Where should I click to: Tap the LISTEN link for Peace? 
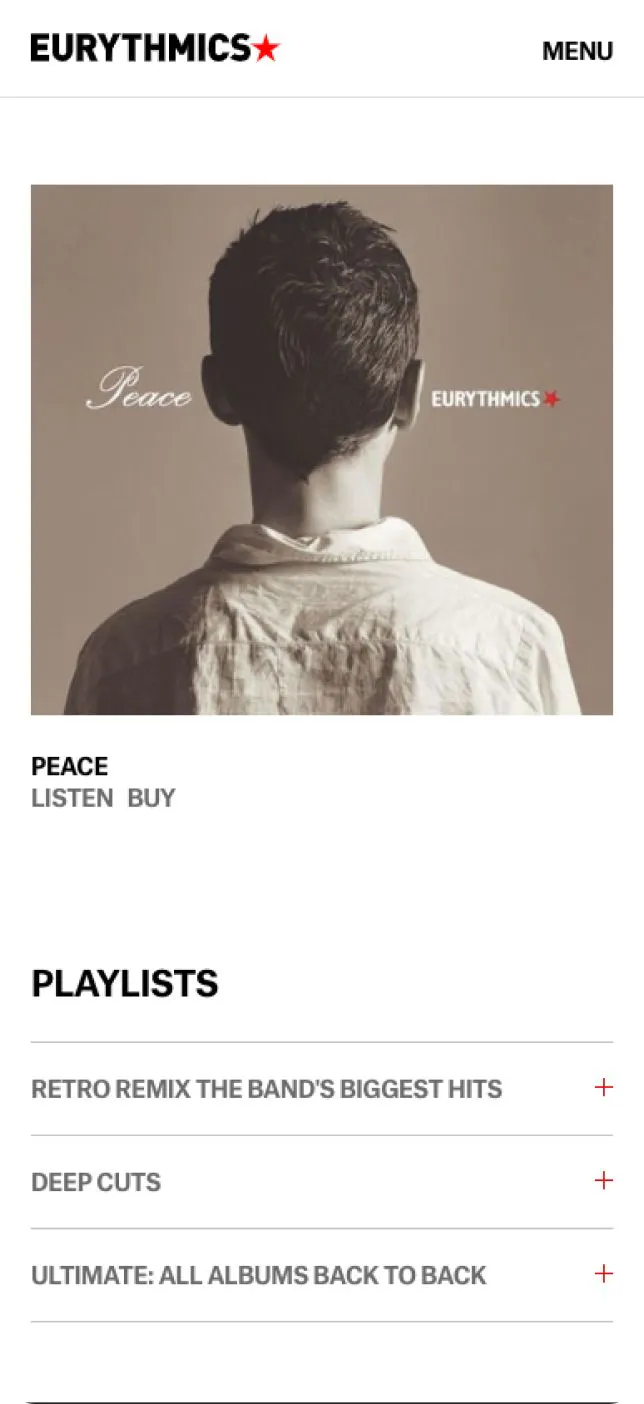point(72,798)
